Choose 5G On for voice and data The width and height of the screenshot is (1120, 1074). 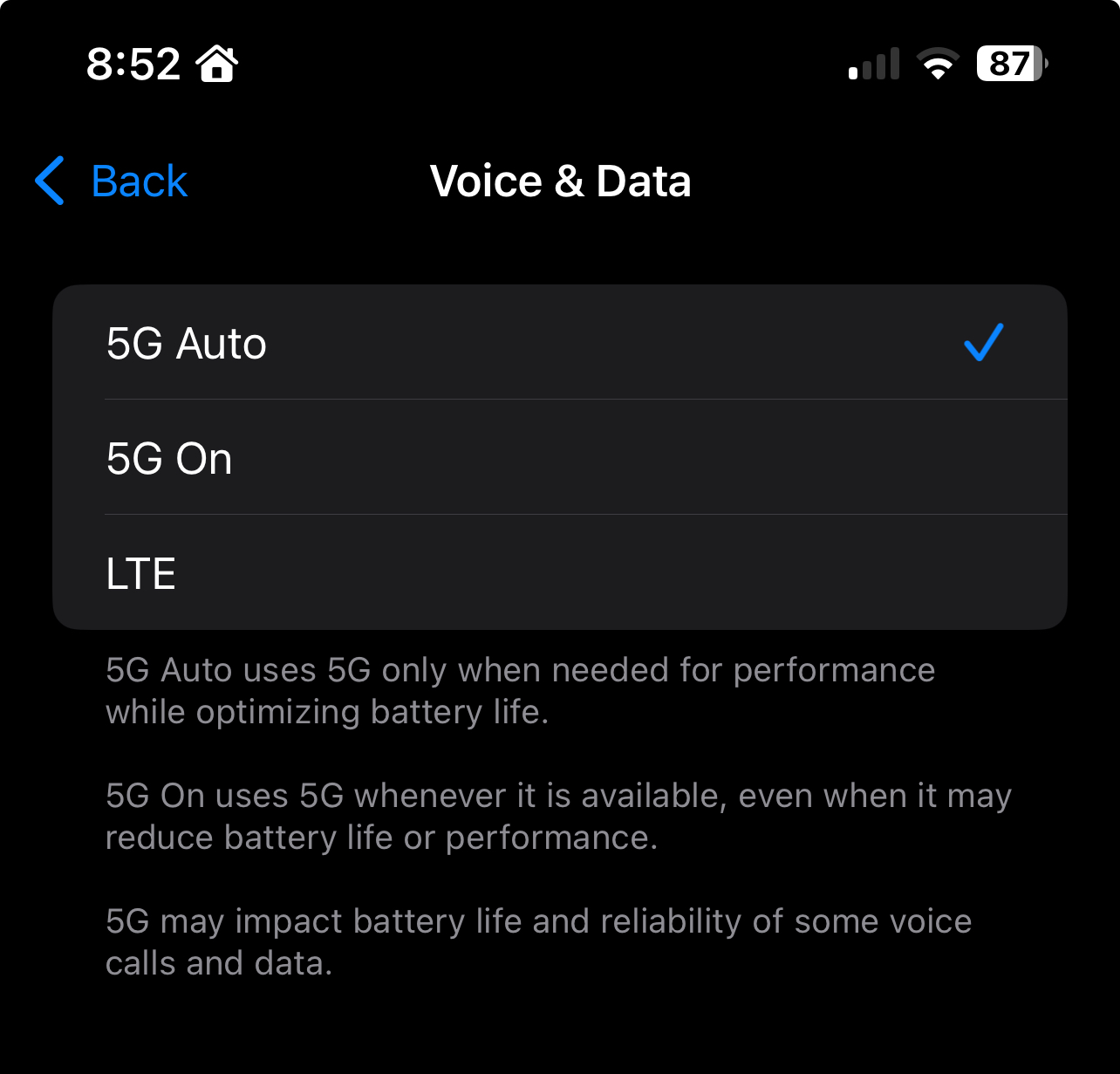pyautogui.click(x=559, y=458)
